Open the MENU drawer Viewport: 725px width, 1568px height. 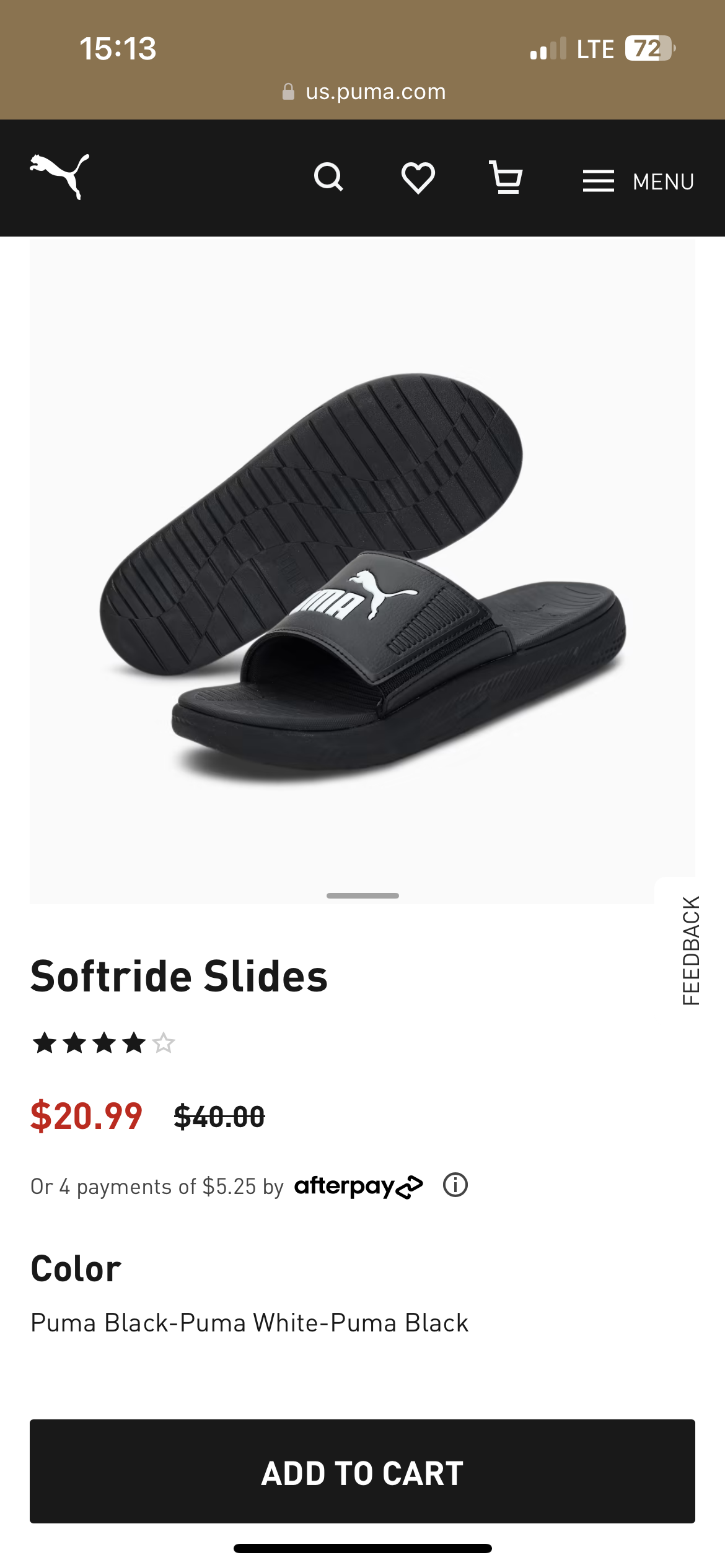click(638, 181)
